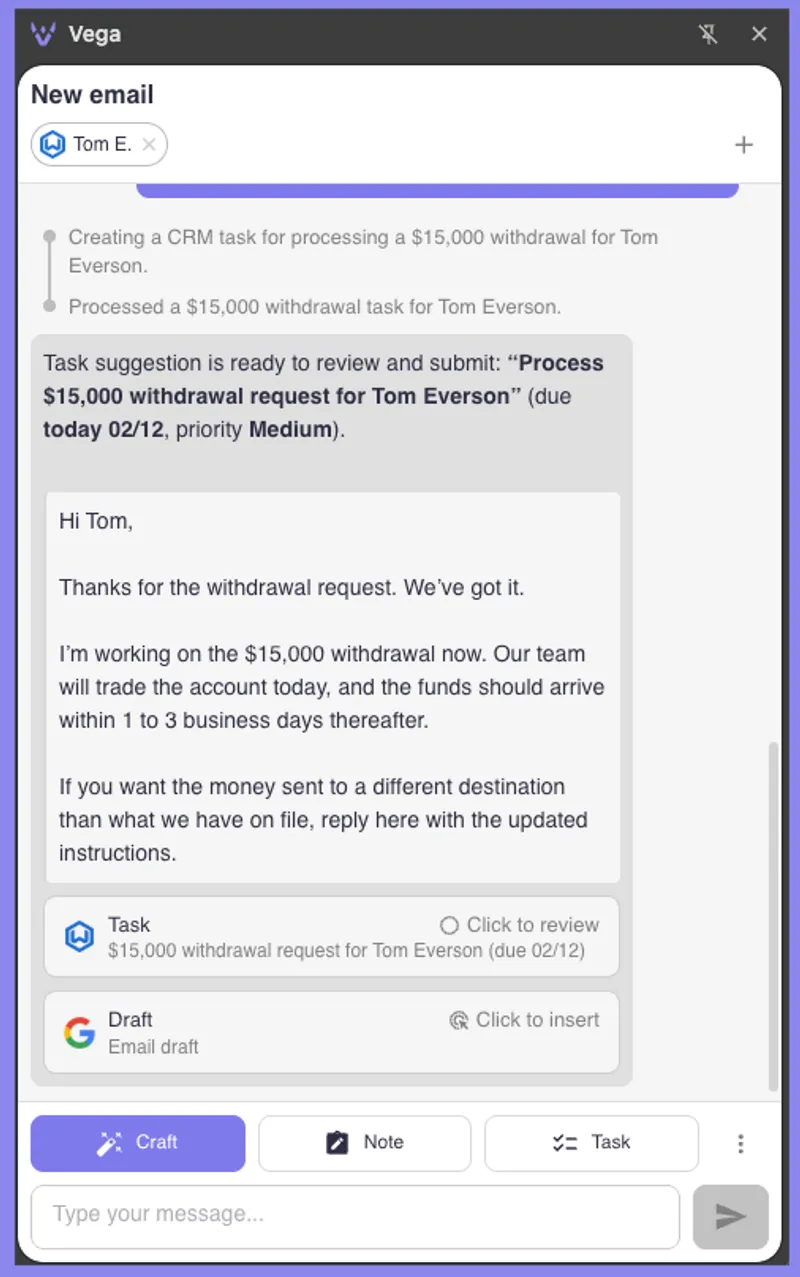Focus the Type your message field
The image size is (800, 1277).
[355, 1216]
